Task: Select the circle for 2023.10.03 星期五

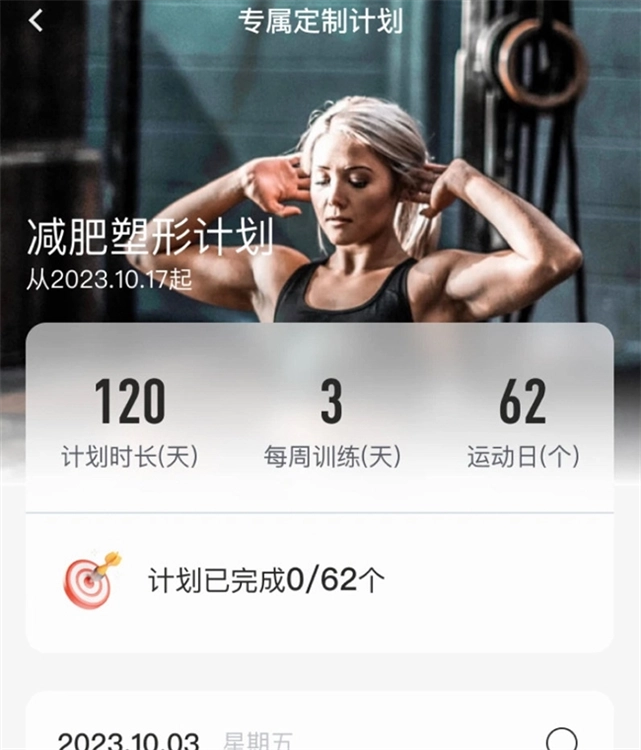Action: click(x=562, y=739)
